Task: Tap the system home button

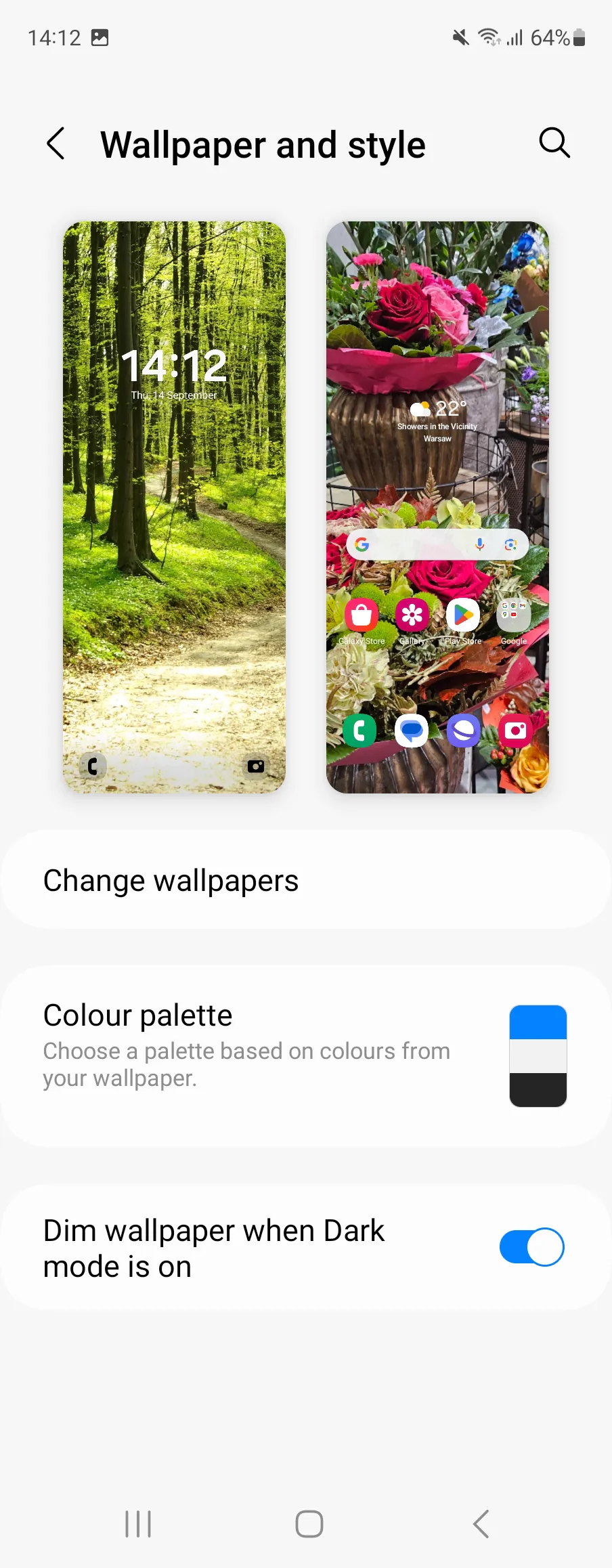Action: [x=309, y=1524]
